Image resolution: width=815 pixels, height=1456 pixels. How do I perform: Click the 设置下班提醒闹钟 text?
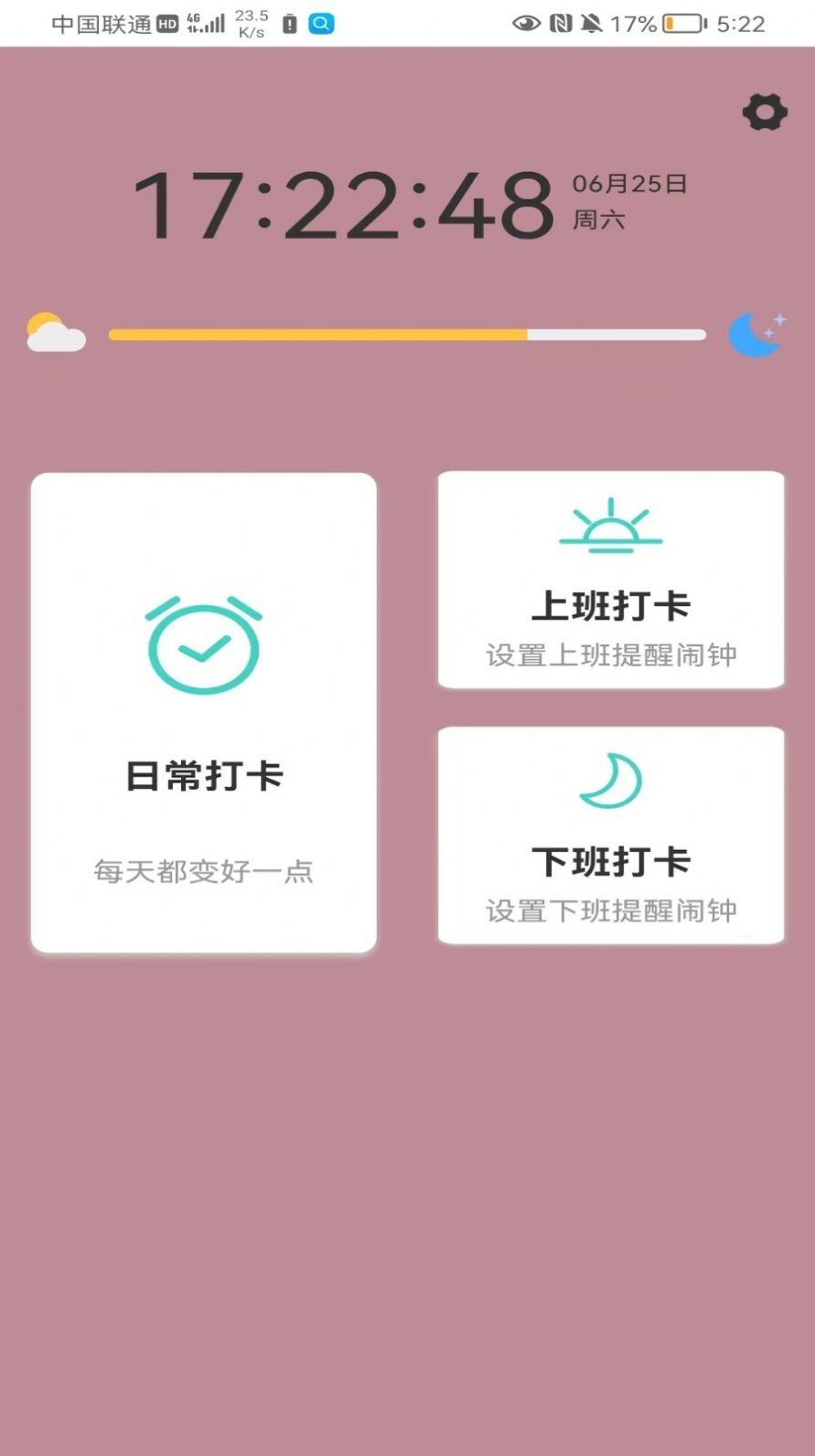click(610, 911)
